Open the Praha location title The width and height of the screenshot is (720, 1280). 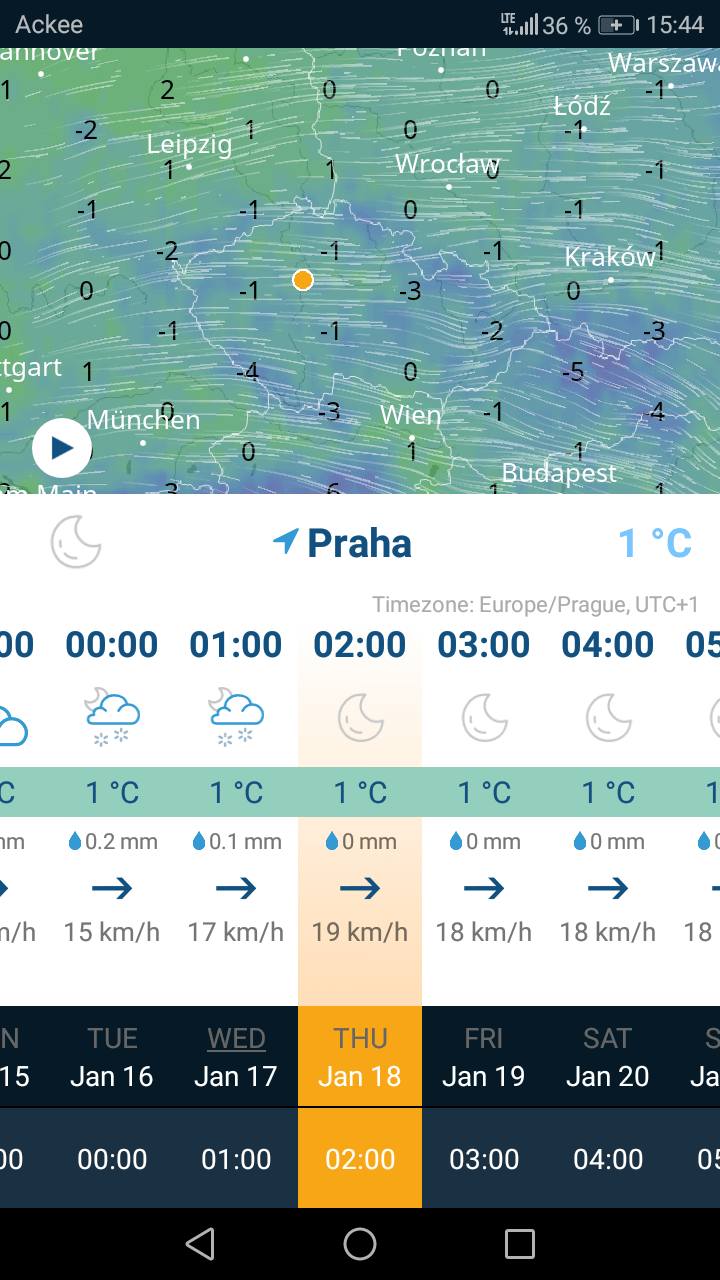358,543
